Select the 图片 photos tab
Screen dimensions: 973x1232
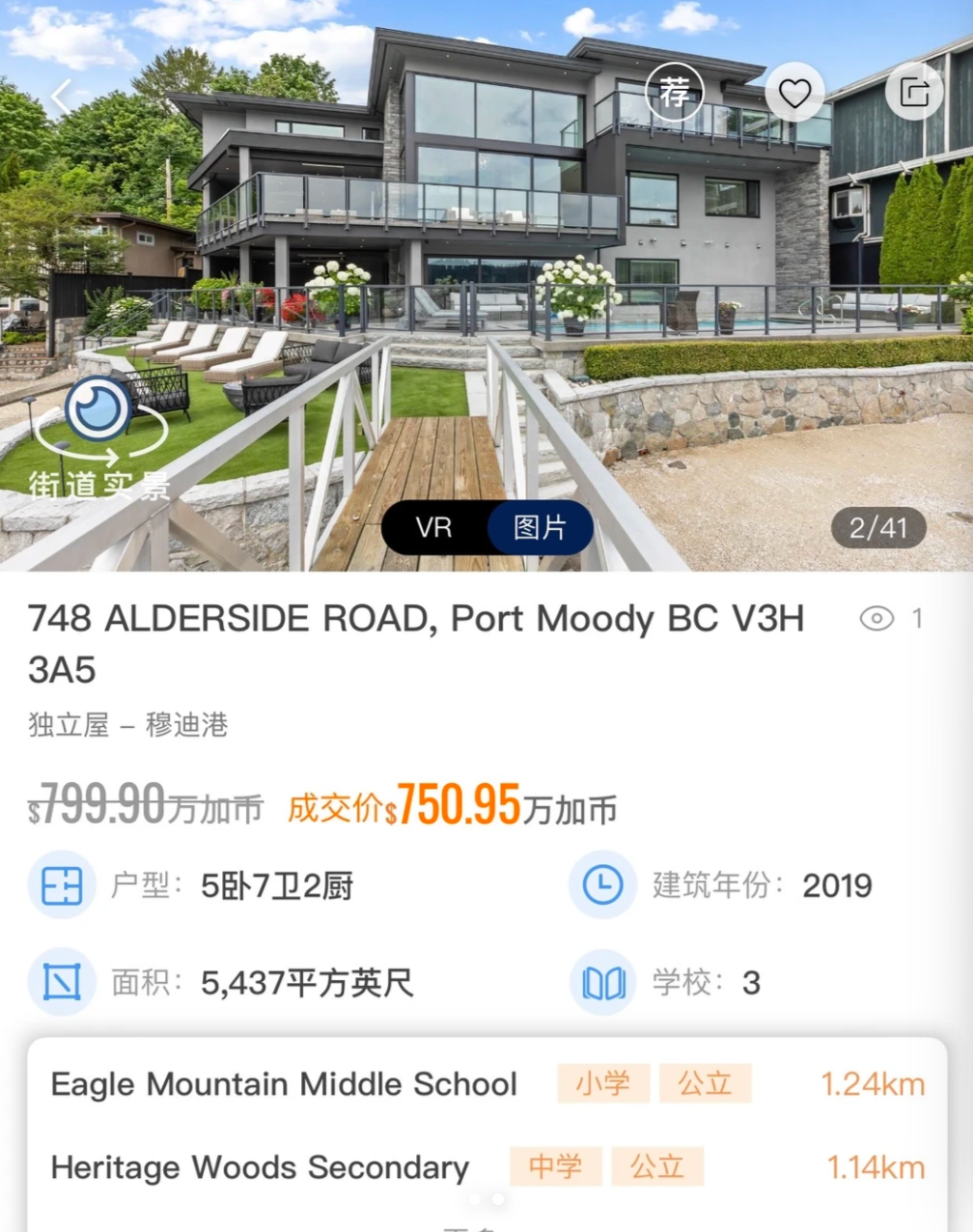point(540,527)
